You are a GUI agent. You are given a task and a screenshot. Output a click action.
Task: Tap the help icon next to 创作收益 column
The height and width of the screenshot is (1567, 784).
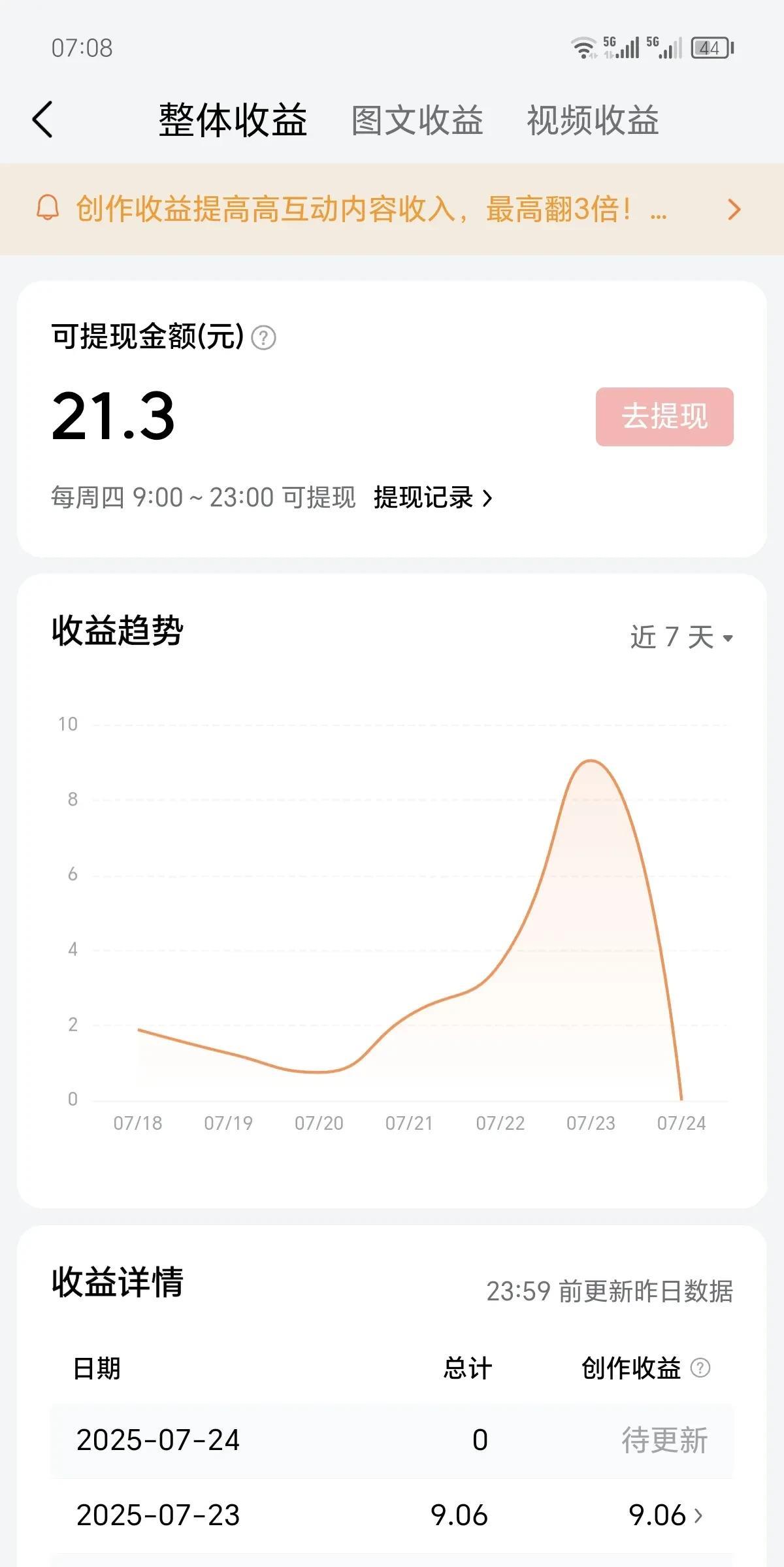(700, 1368)
